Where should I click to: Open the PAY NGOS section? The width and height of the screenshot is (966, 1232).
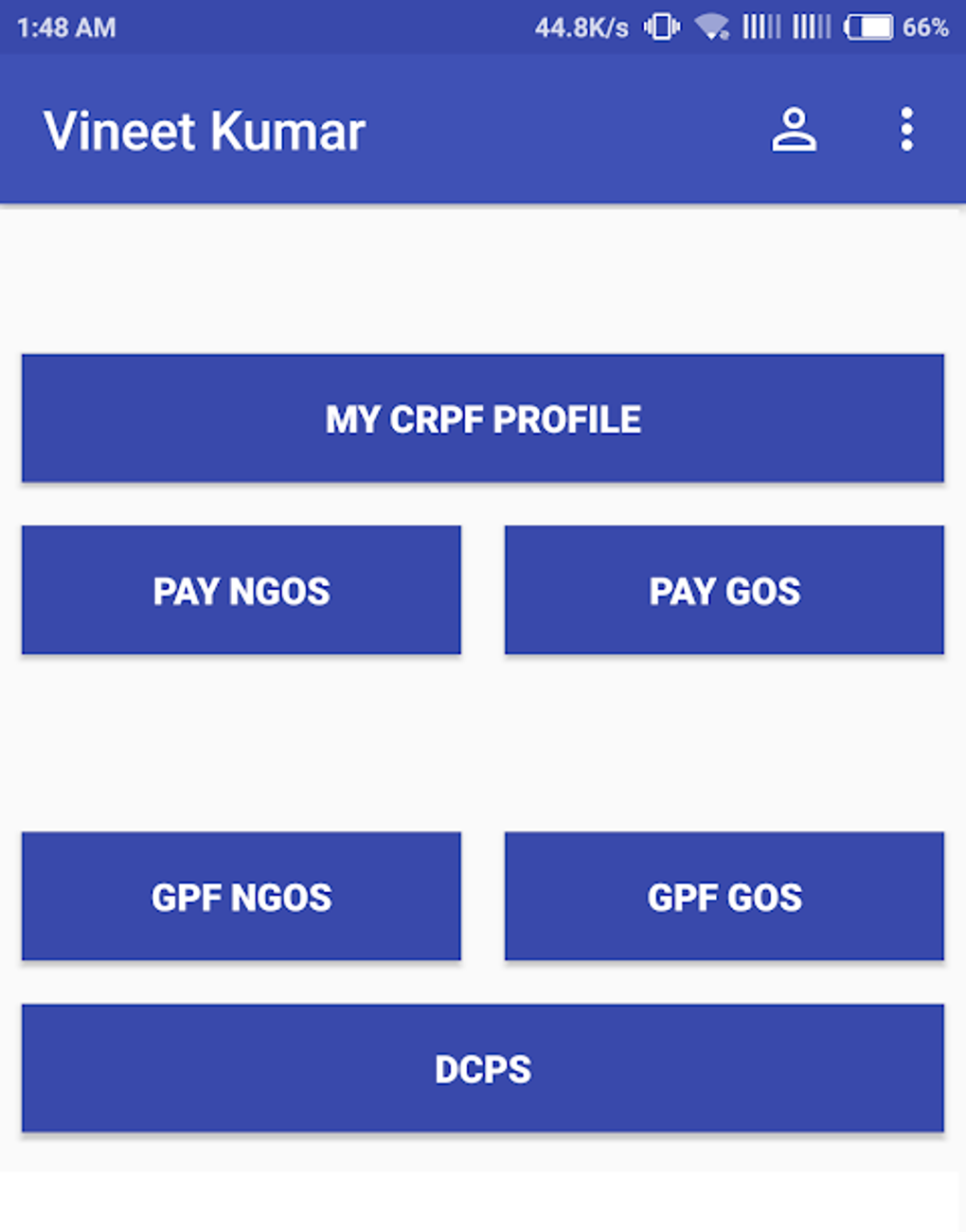click(241, 590)
